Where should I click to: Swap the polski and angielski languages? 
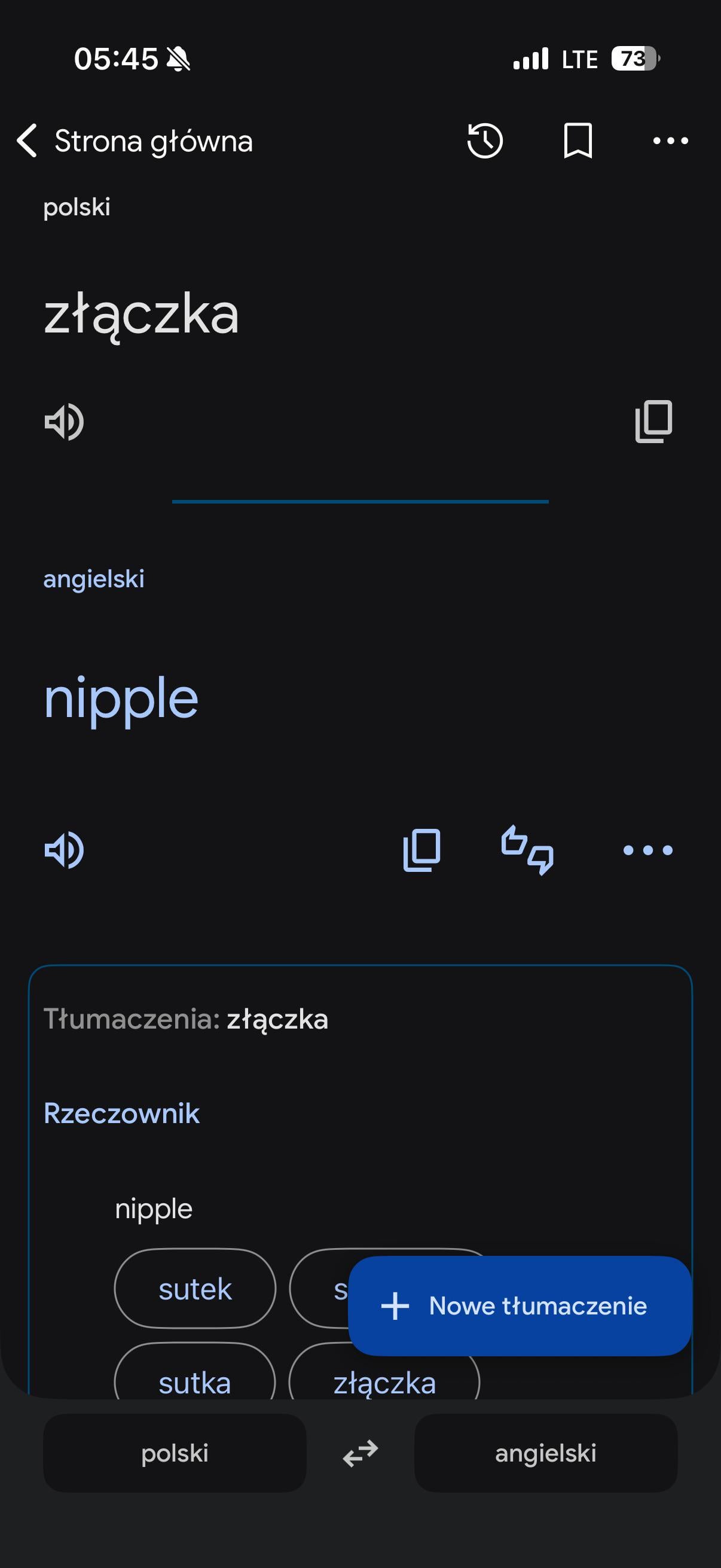pos(360,1453)
